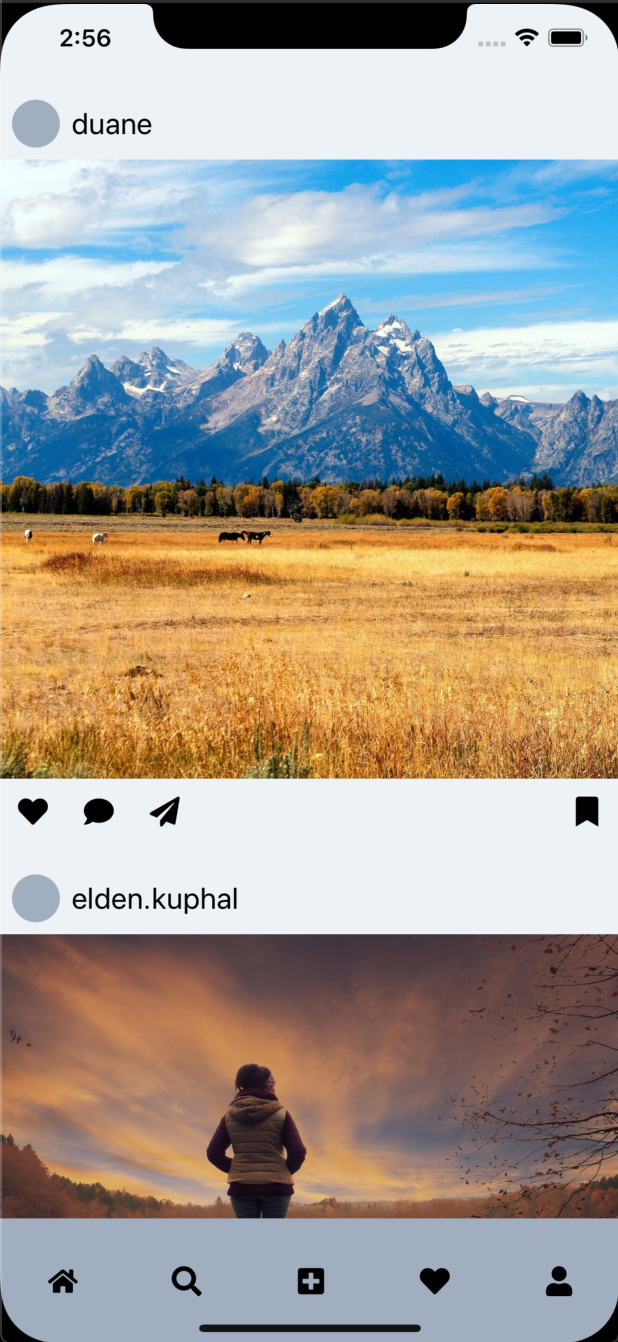
Task: Go to the Home tab
Action: pos(63,1281)
